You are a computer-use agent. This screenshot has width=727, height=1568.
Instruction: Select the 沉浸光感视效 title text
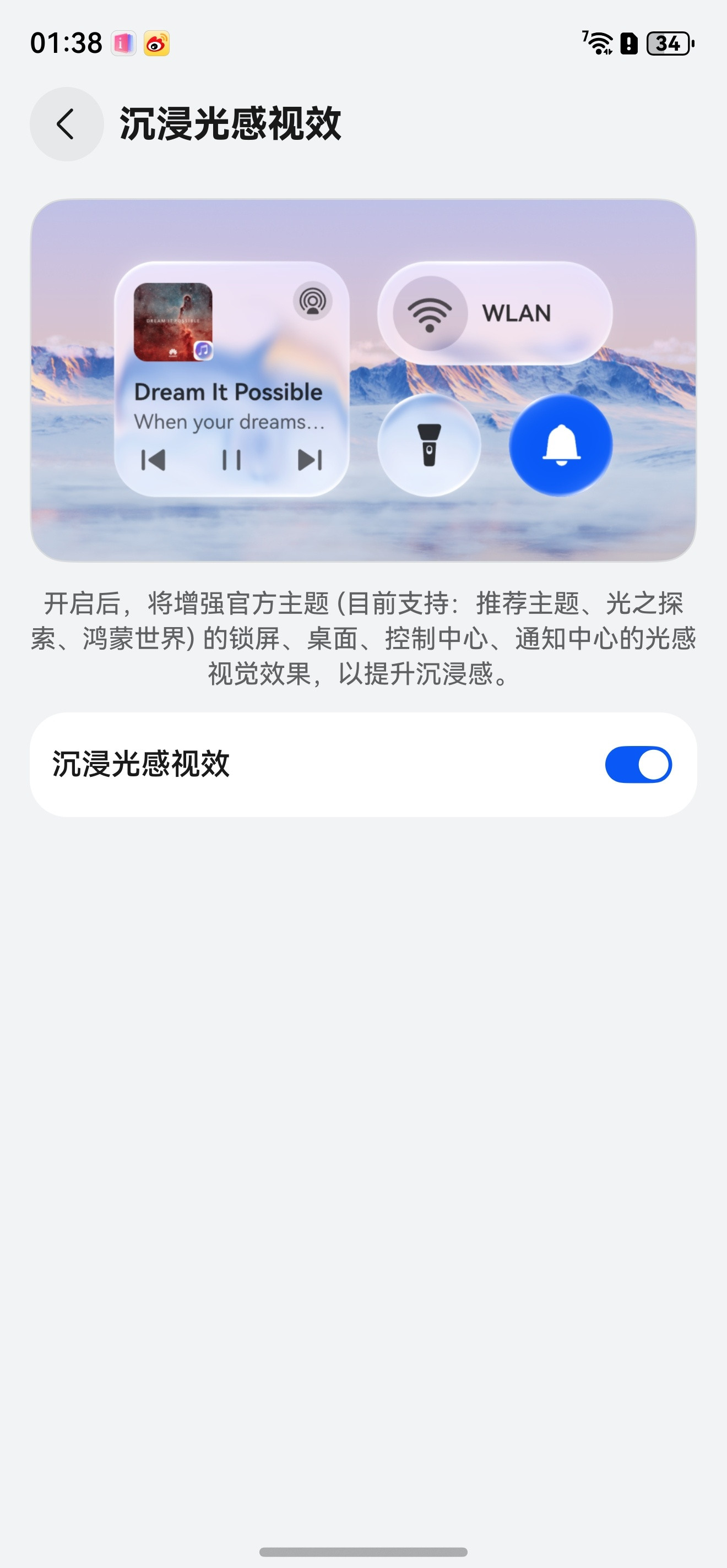click(x=232, y=121)
